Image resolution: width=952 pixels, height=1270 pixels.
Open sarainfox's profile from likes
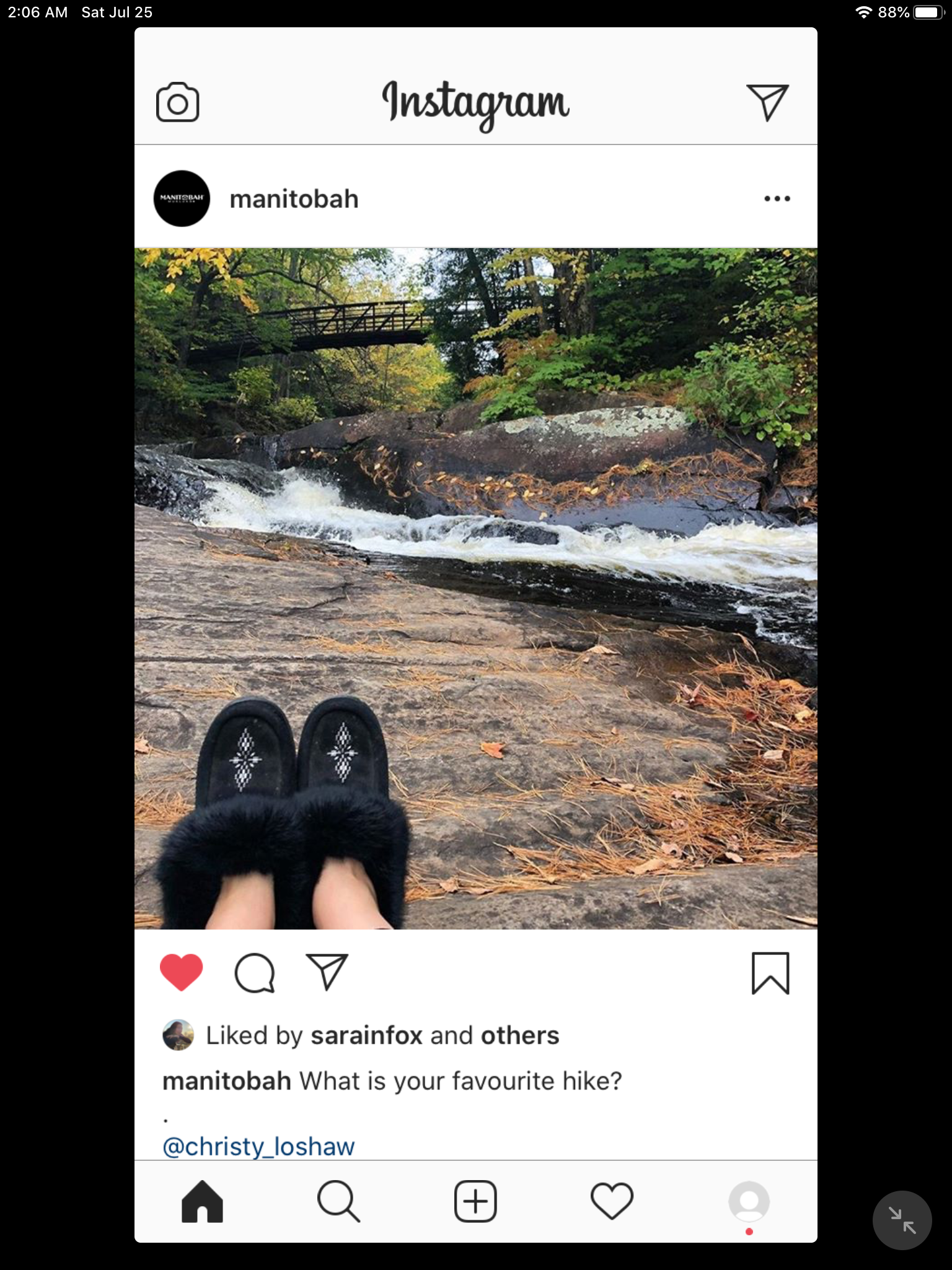click(366, 1036)
